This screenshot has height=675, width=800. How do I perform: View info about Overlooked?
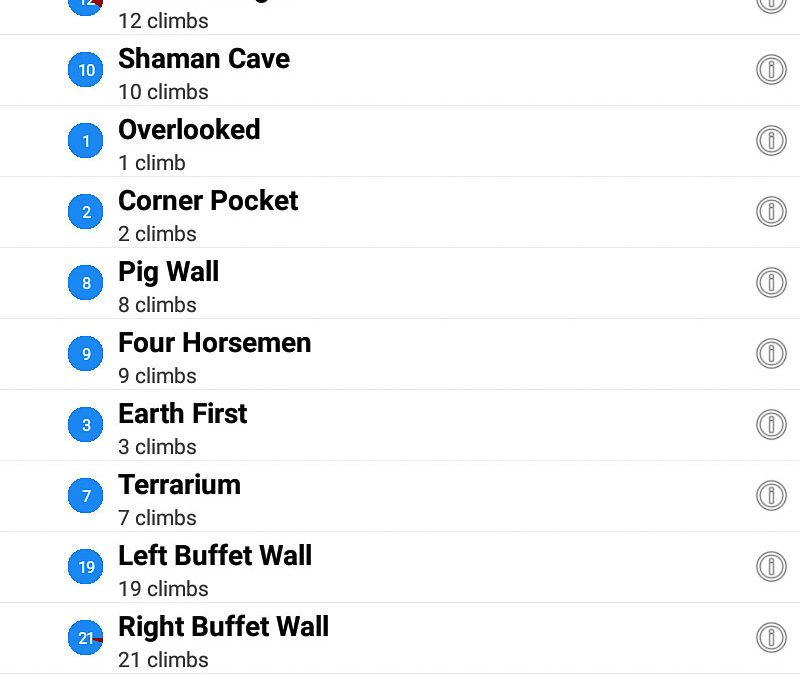[770, 141]
